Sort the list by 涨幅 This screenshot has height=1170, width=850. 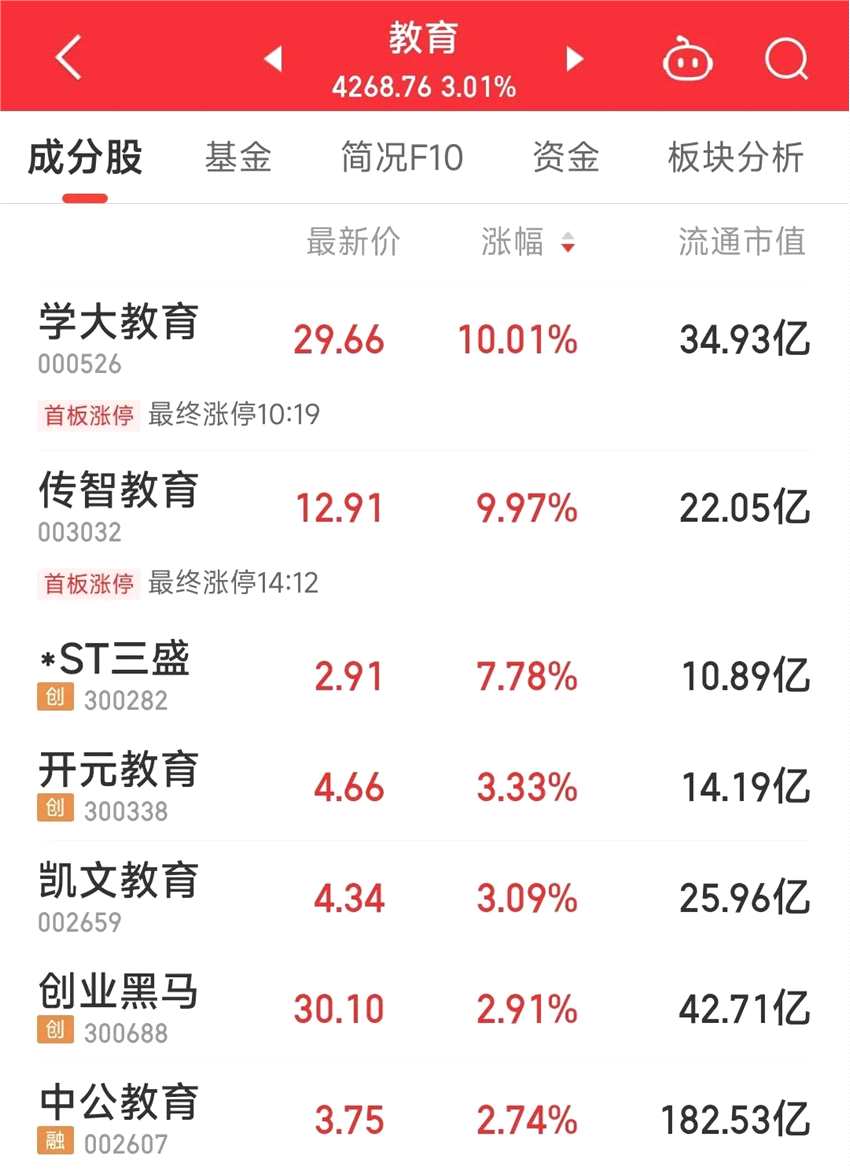(527, 242)
